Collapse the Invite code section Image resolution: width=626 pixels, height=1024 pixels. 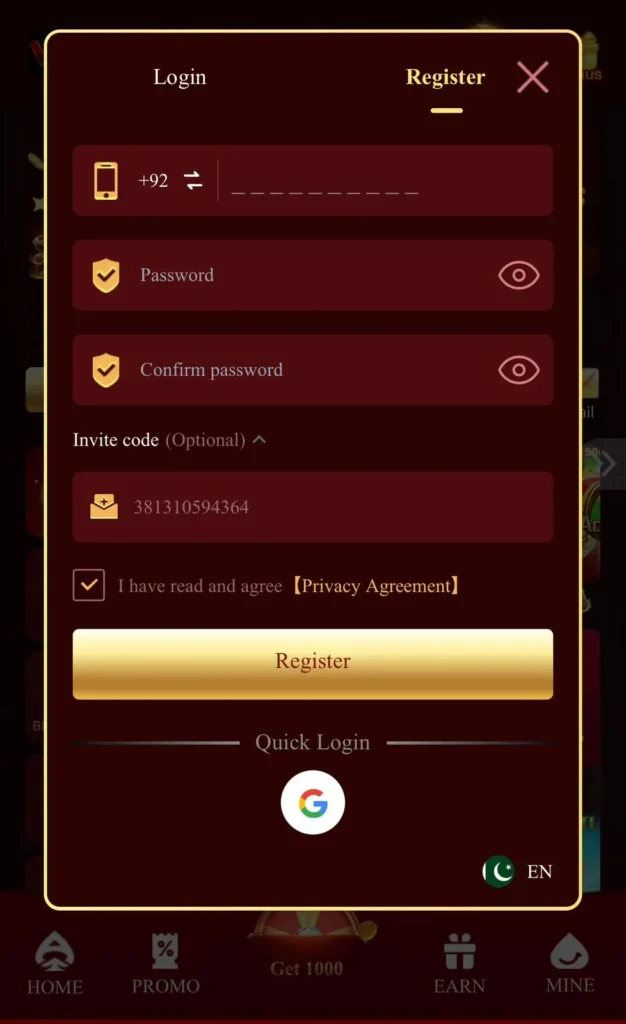259,440
